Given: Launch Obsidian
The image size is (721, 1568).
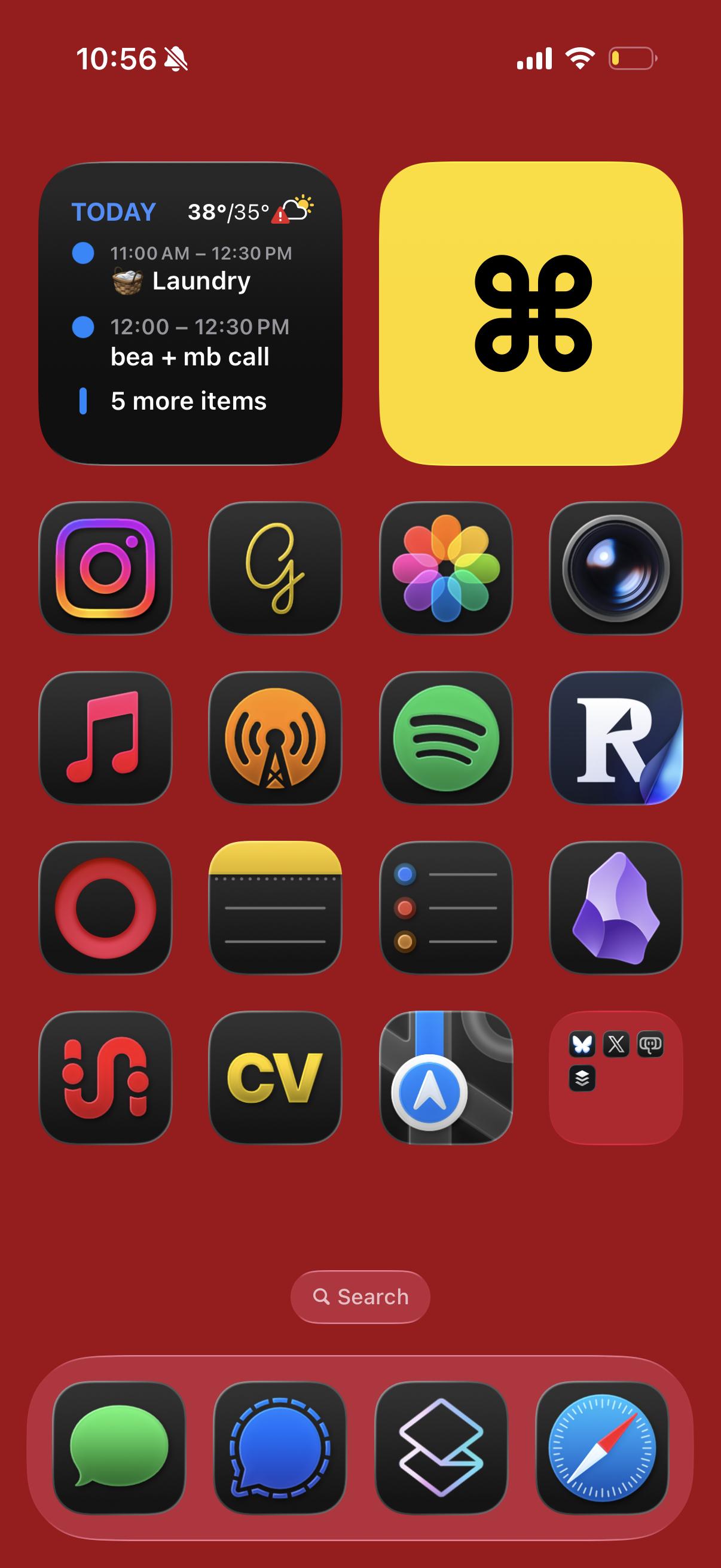Looking at the screenshot, I should (x=615, y=908).
